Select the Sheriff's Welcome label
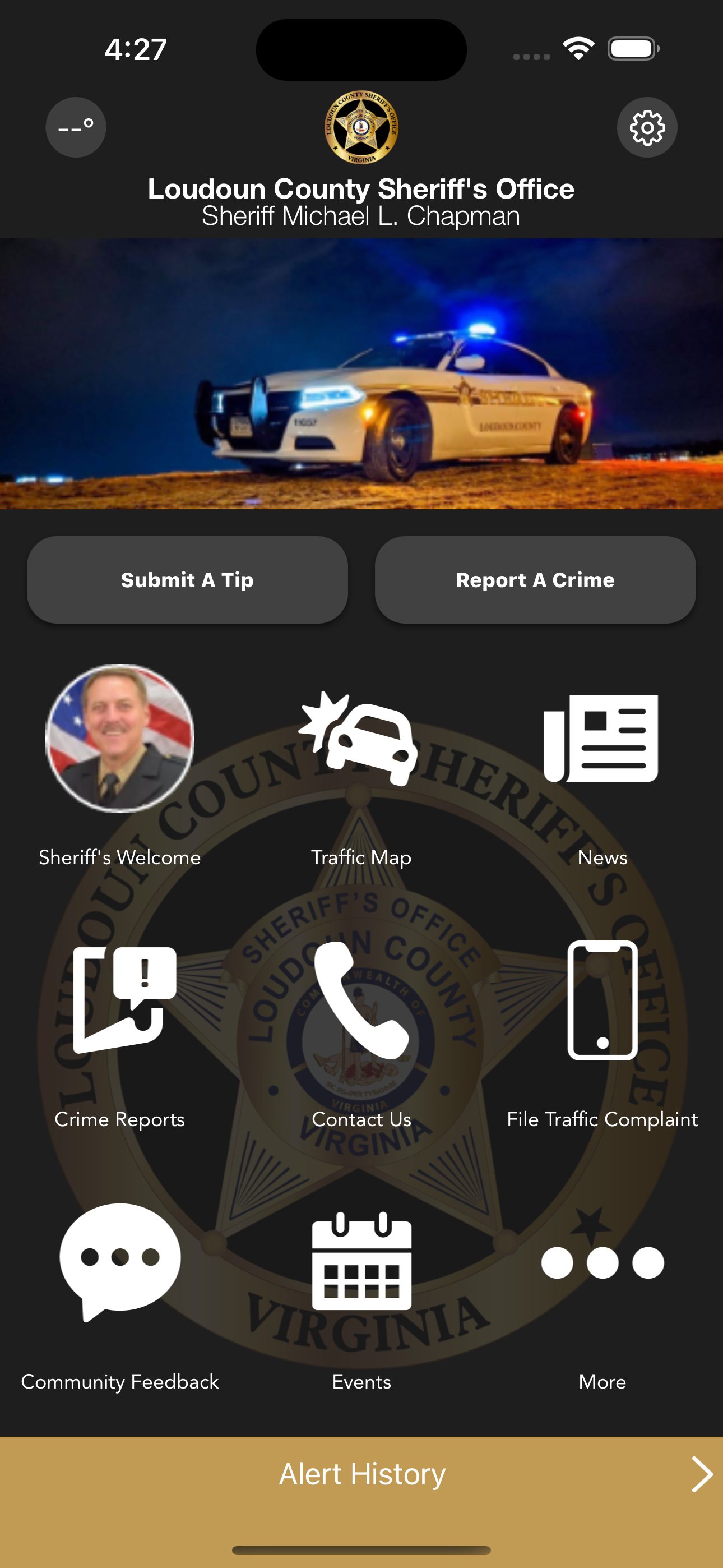Screen dimensions: 723x1568 point(119,857)
